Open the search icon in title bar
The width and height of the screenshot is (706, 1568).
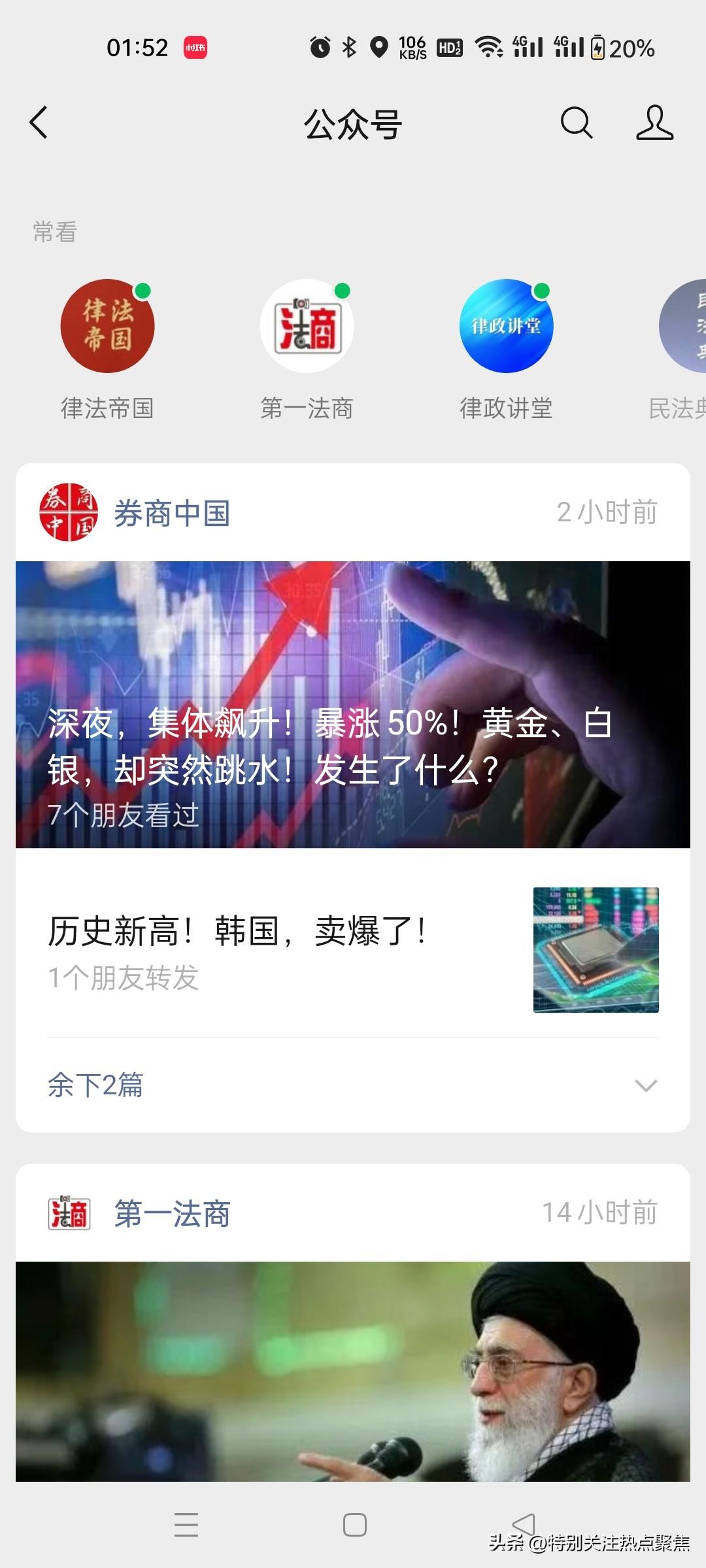click(x=575, y=123)
